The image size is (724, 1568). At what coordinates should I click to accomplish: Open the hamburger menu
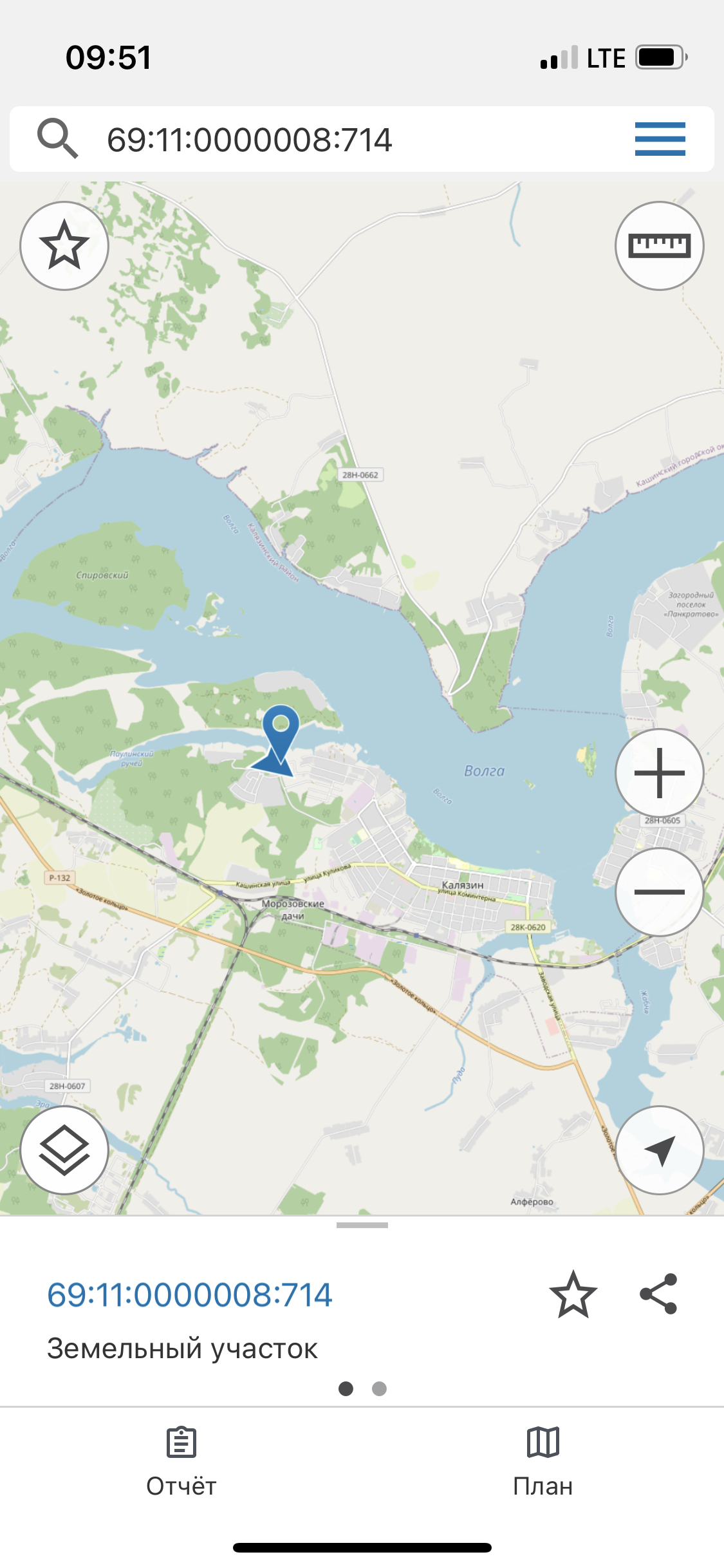point(660,139)
